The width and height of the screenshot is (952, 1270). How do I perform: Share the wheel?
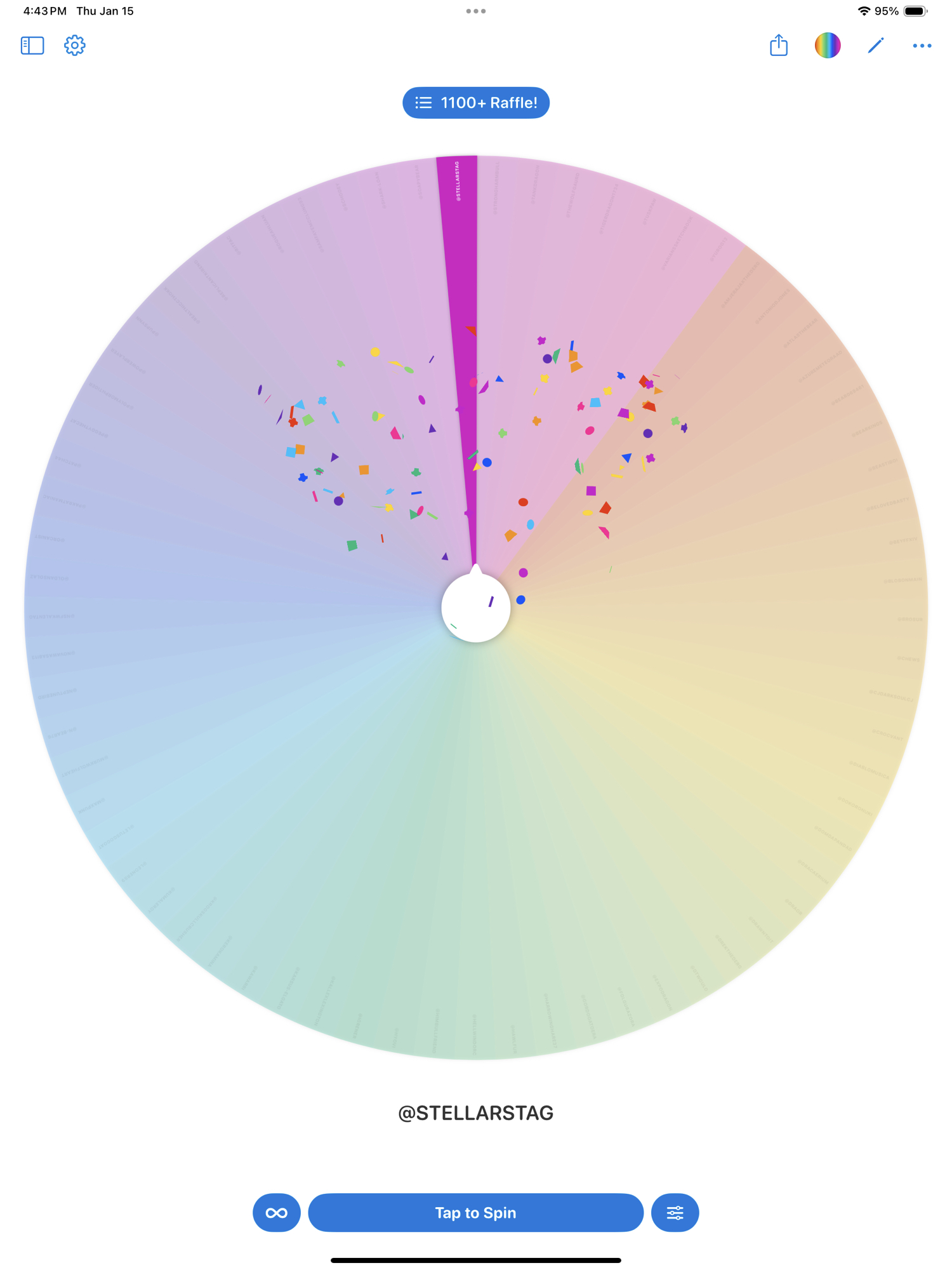pyautogui.click(x=779, y=46)
